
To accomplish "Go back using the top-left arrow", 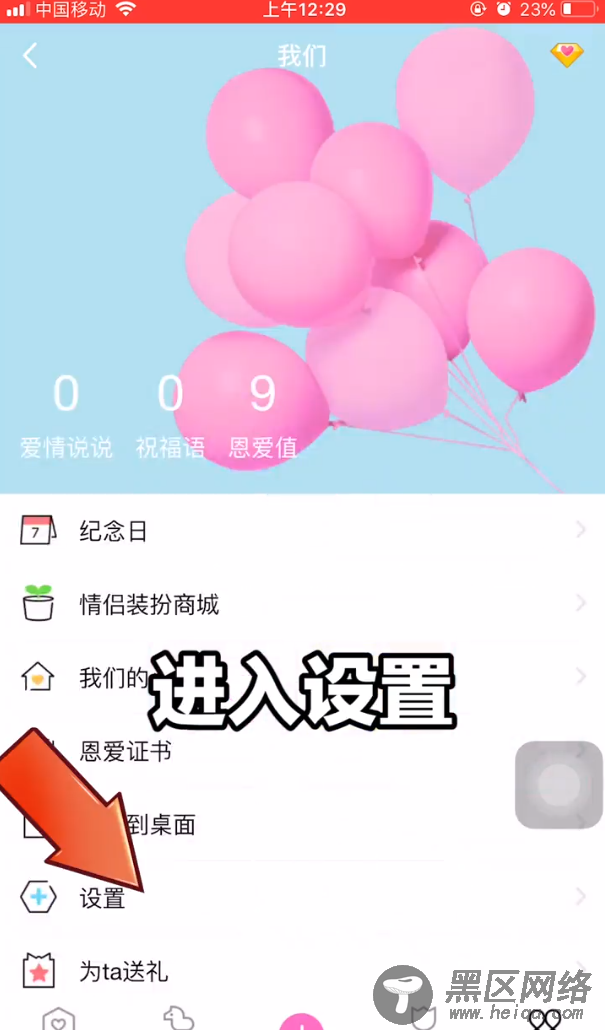I will click(30, 55).
